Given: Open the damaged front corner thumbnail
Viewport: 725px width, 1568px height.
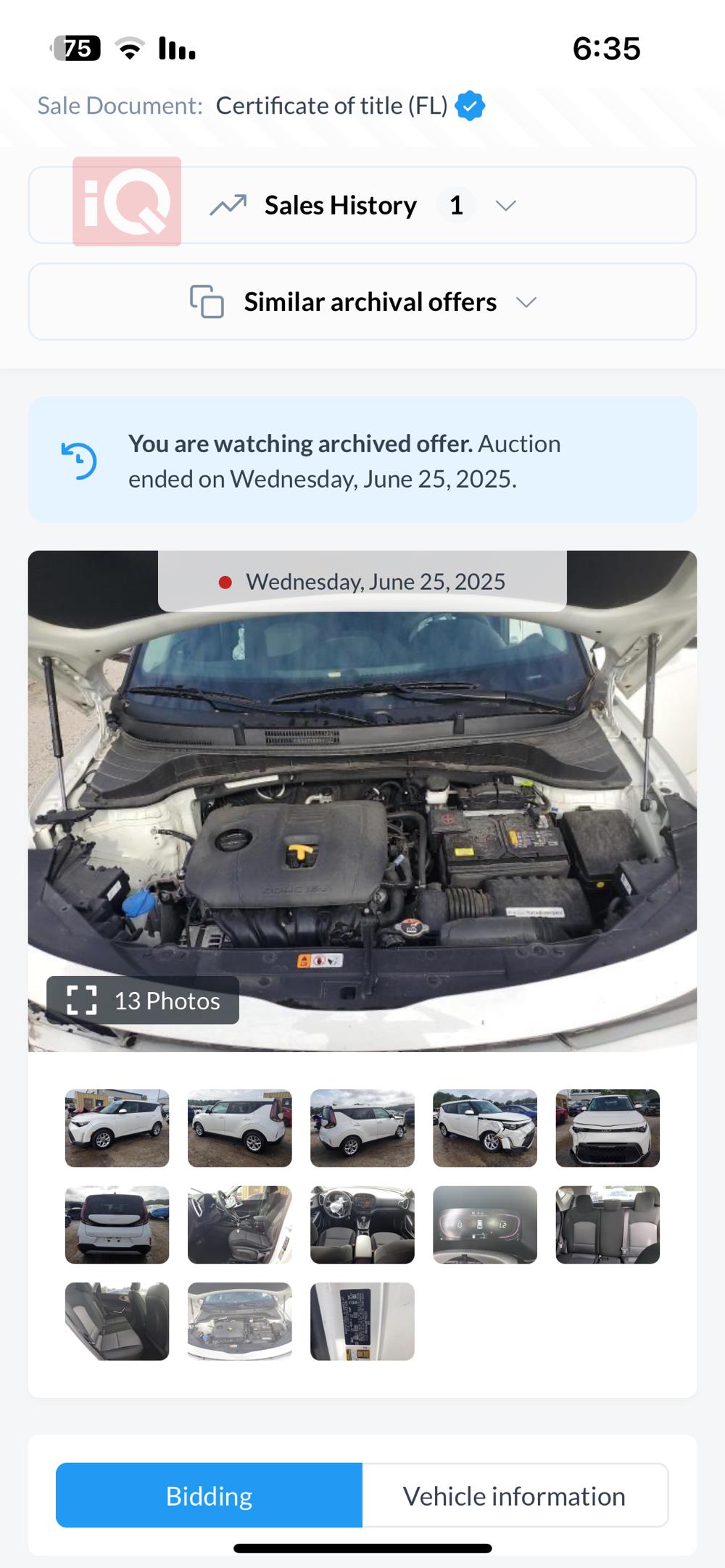Looking at the screenshot, I should tap(485, 1127).
